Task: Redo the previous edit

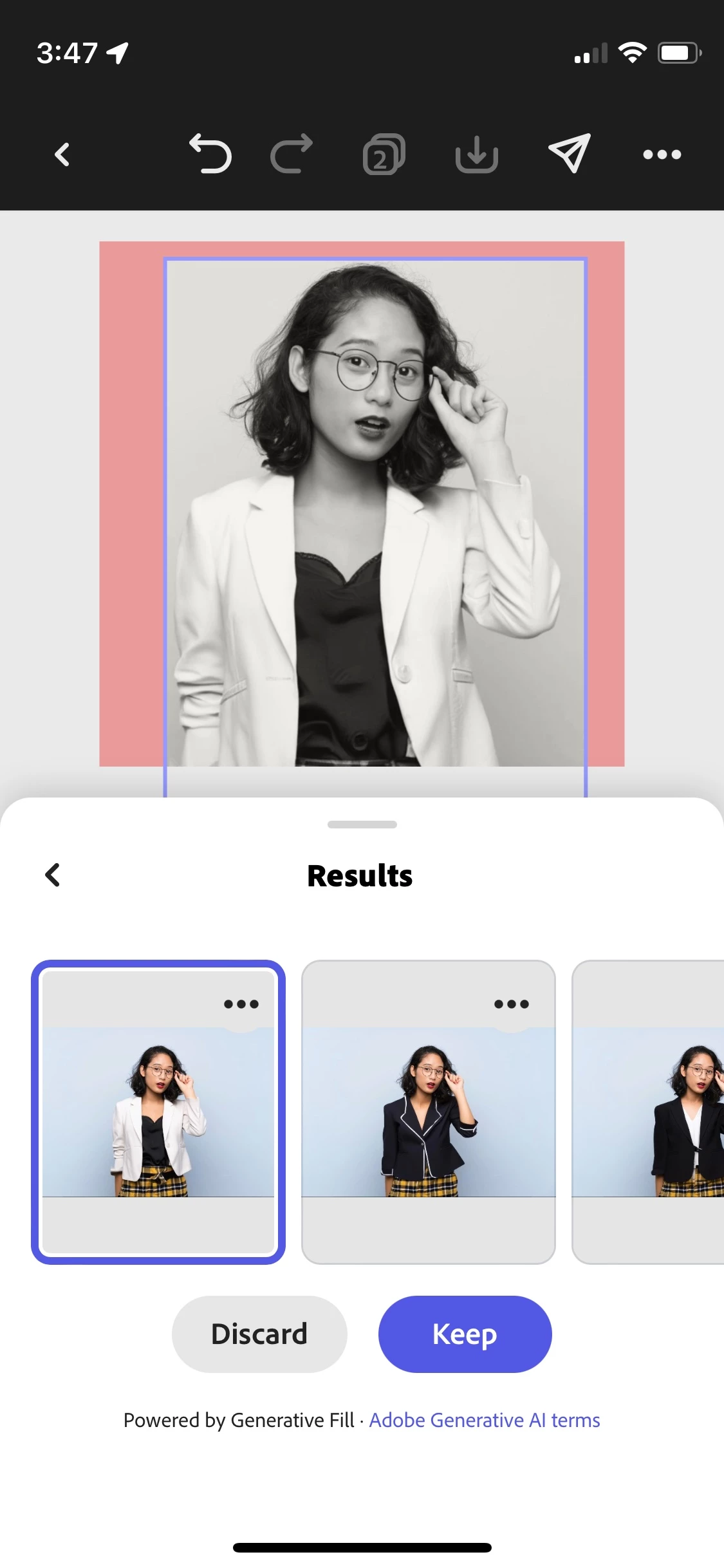Action: (292, 154)
